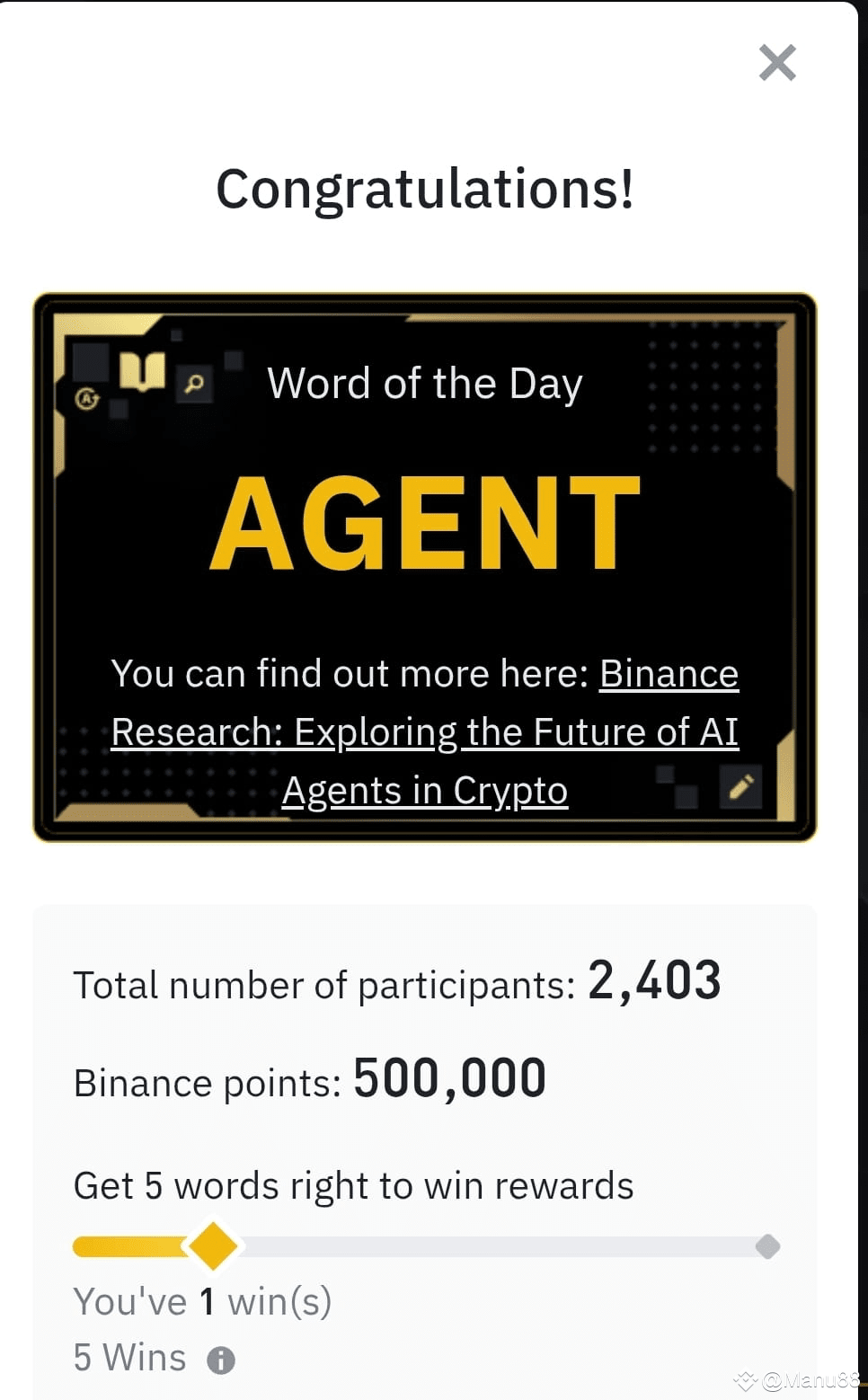Click the magnifying glass search icon
This screenshot has height=1400, width=868.
195,384
